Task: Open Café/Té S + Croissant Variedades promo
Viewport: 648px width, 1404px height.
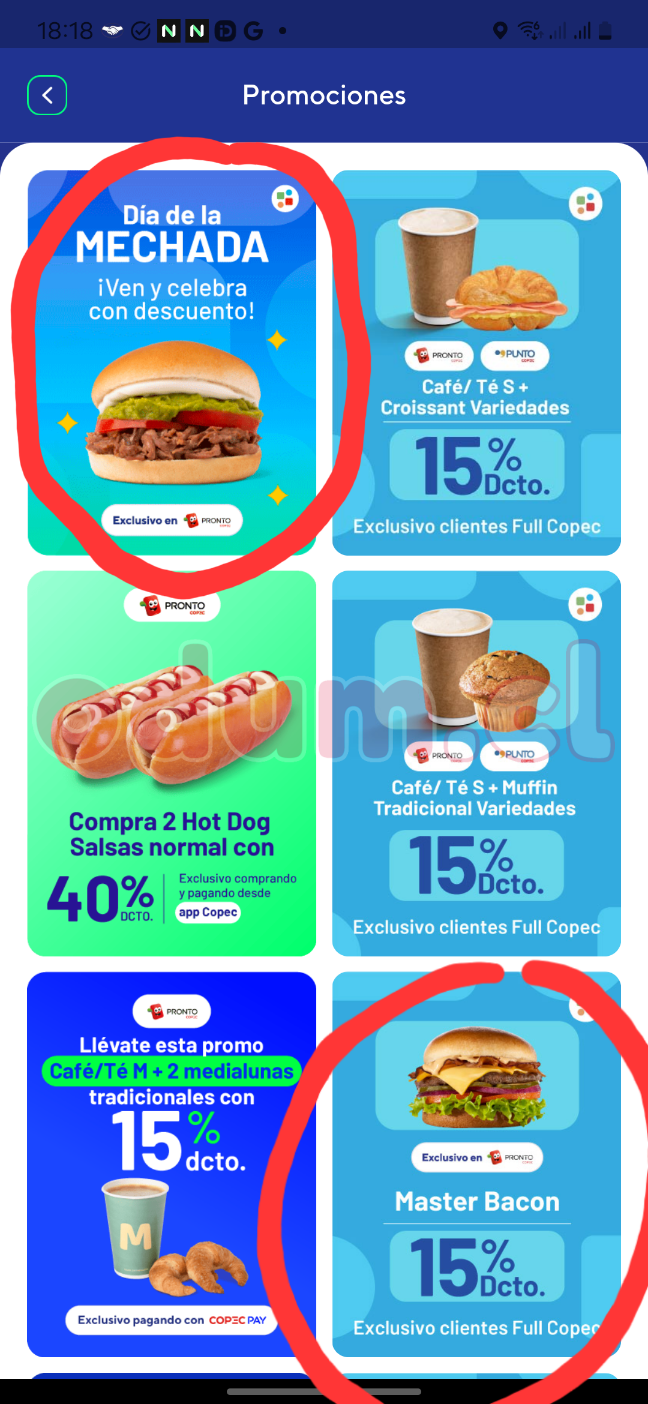Action: [476, 362]
